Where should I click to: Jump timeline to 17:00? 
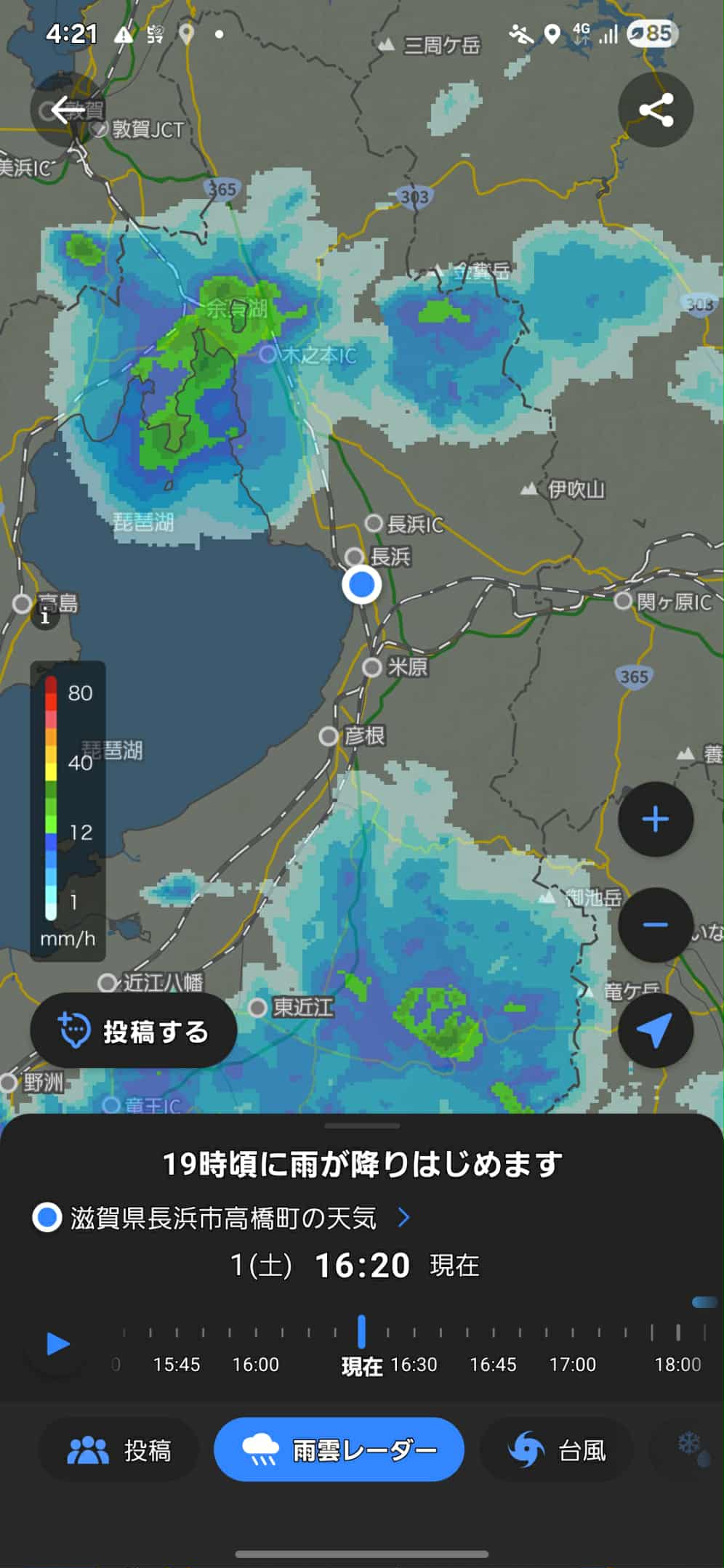click(x=573, y=1334)
